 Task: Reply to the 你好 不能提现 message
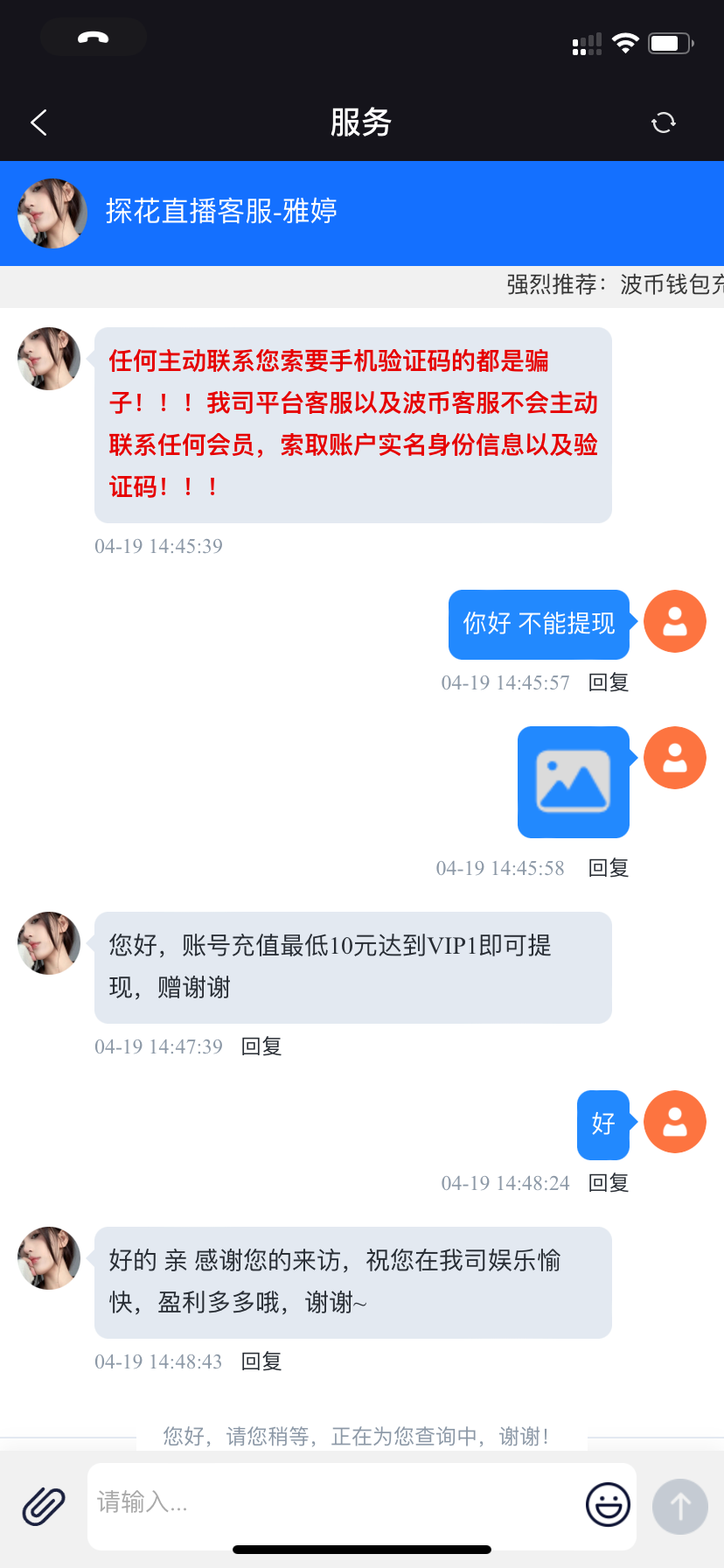click(x=609, y=682)
